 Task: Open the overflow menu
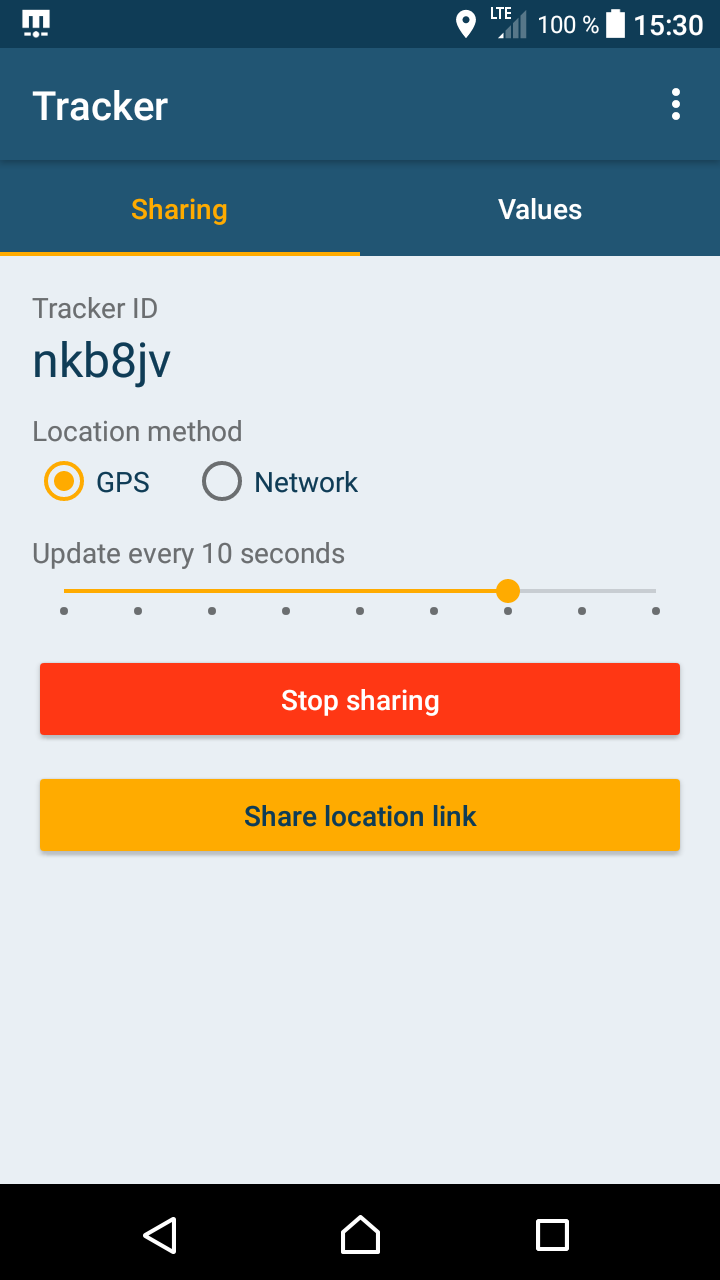[676, 105]
